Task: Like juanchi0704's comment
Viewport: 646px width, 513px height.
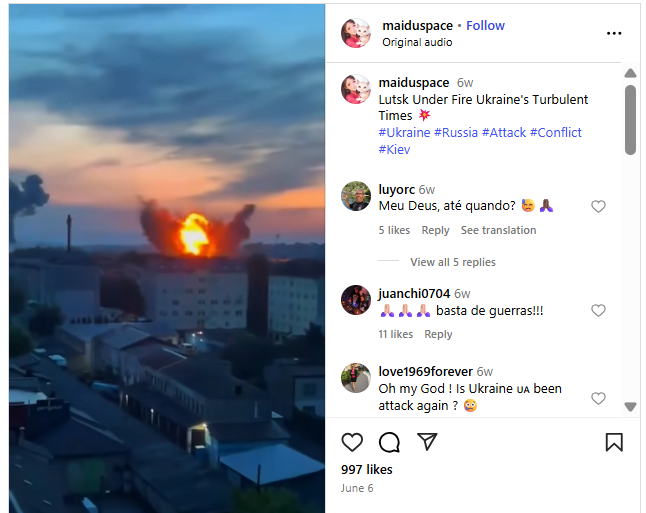Action: click(598, 310)
